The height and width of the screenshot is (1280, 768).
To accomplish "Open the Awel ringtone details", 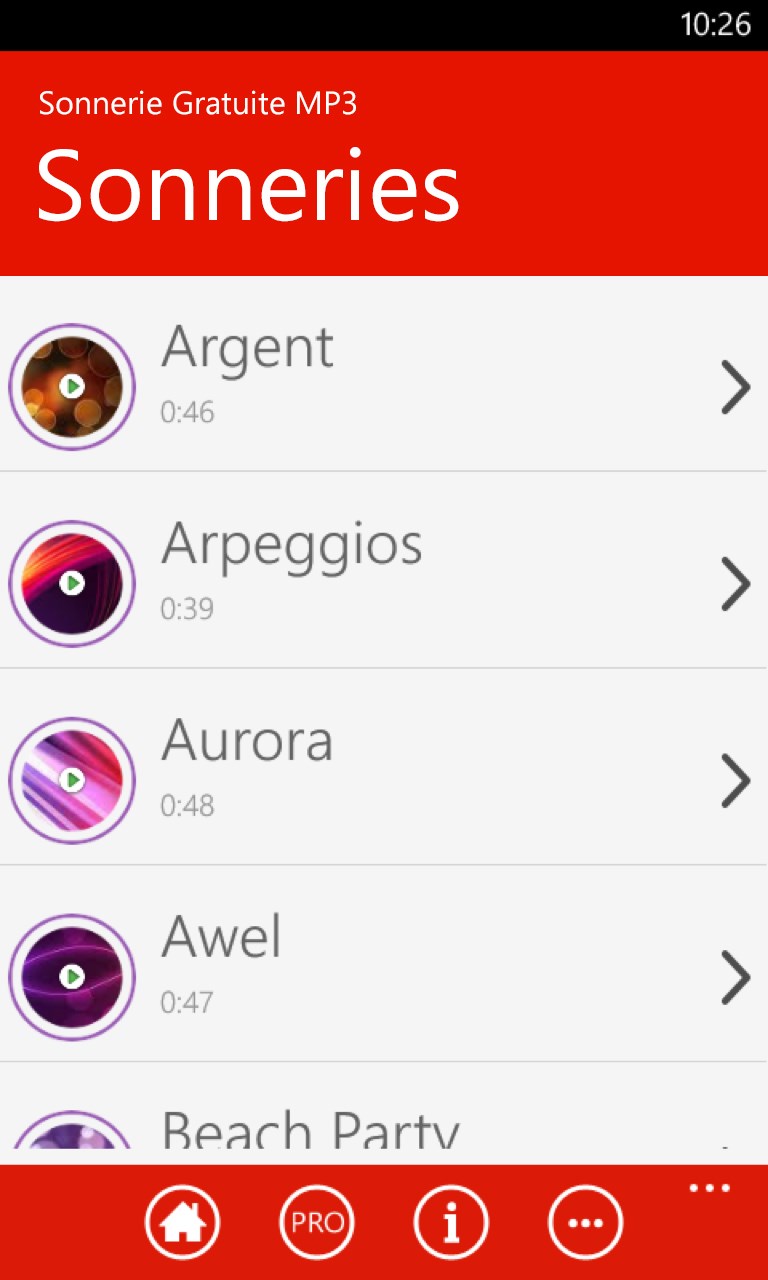I will 735,977.
